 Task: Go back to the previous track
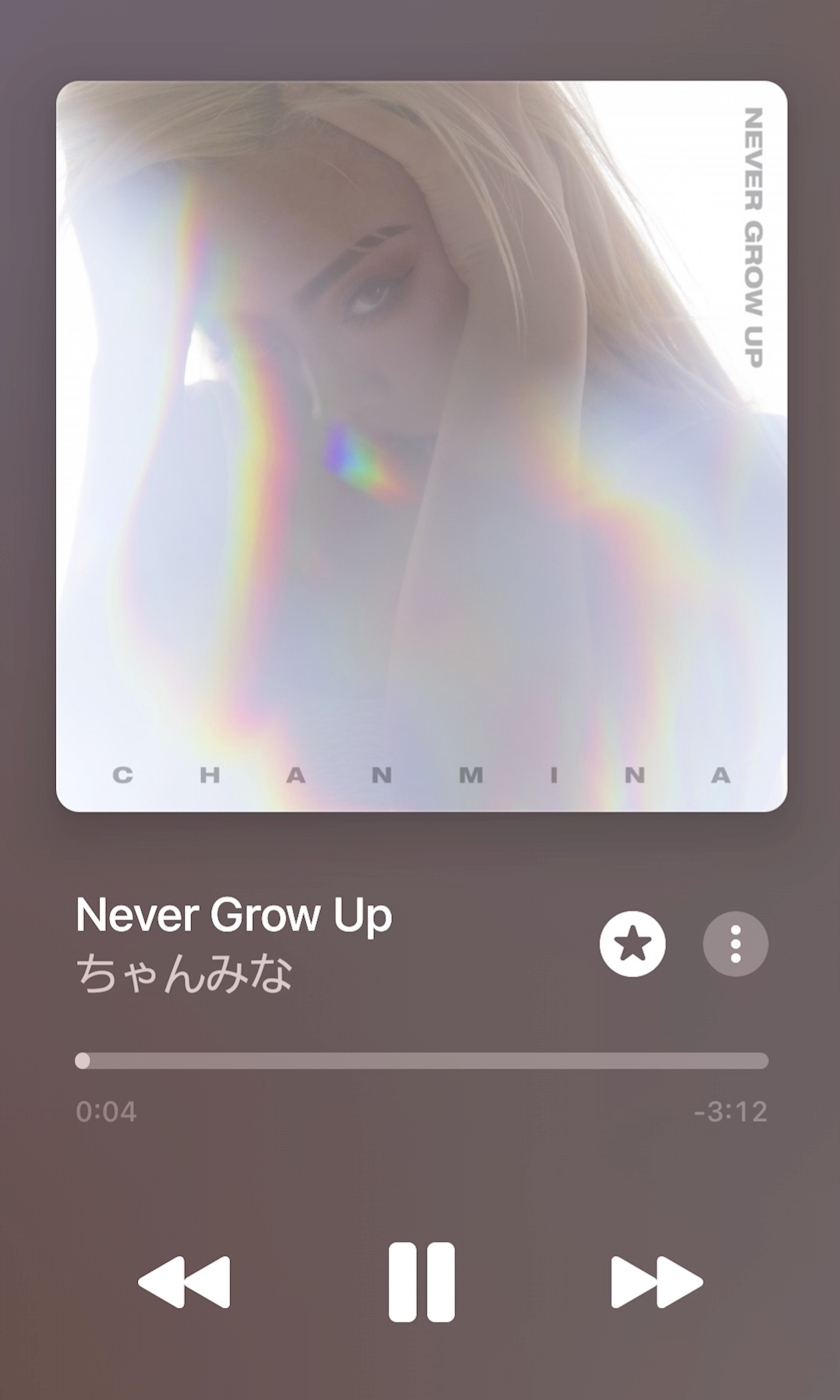[x=184, y=1282]
